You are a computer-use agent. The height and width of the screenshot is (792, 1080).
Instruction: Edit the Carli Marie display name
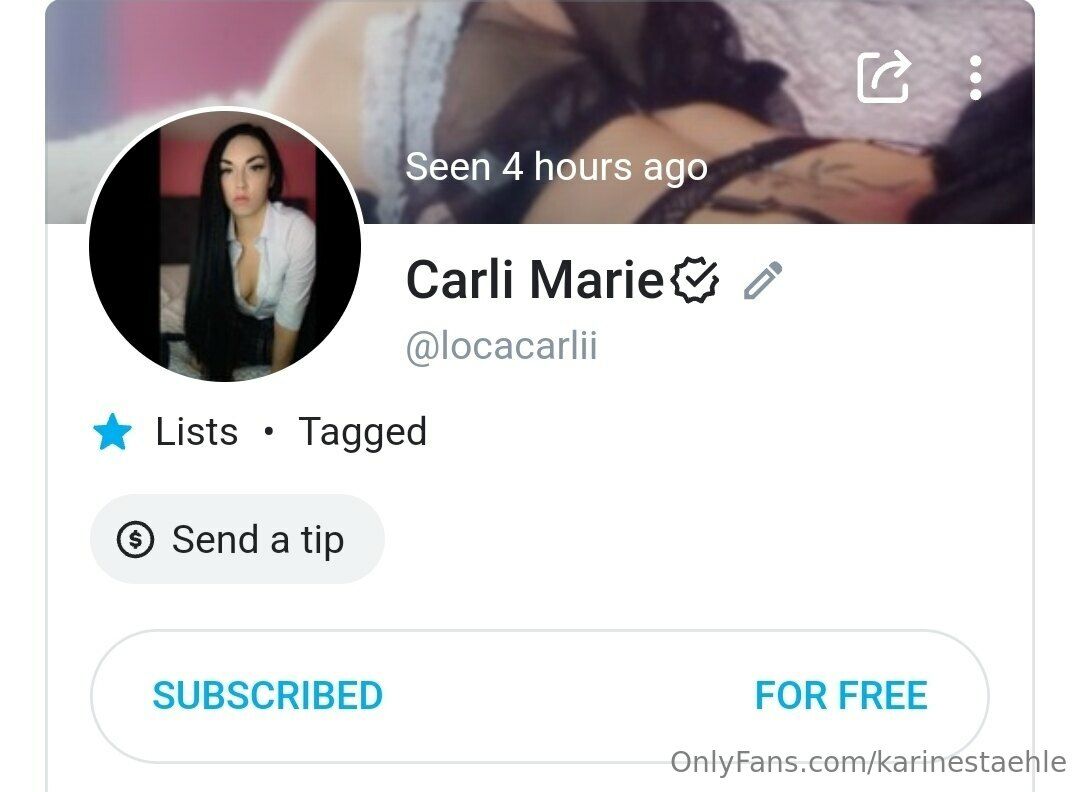click(x=764, y=281)
